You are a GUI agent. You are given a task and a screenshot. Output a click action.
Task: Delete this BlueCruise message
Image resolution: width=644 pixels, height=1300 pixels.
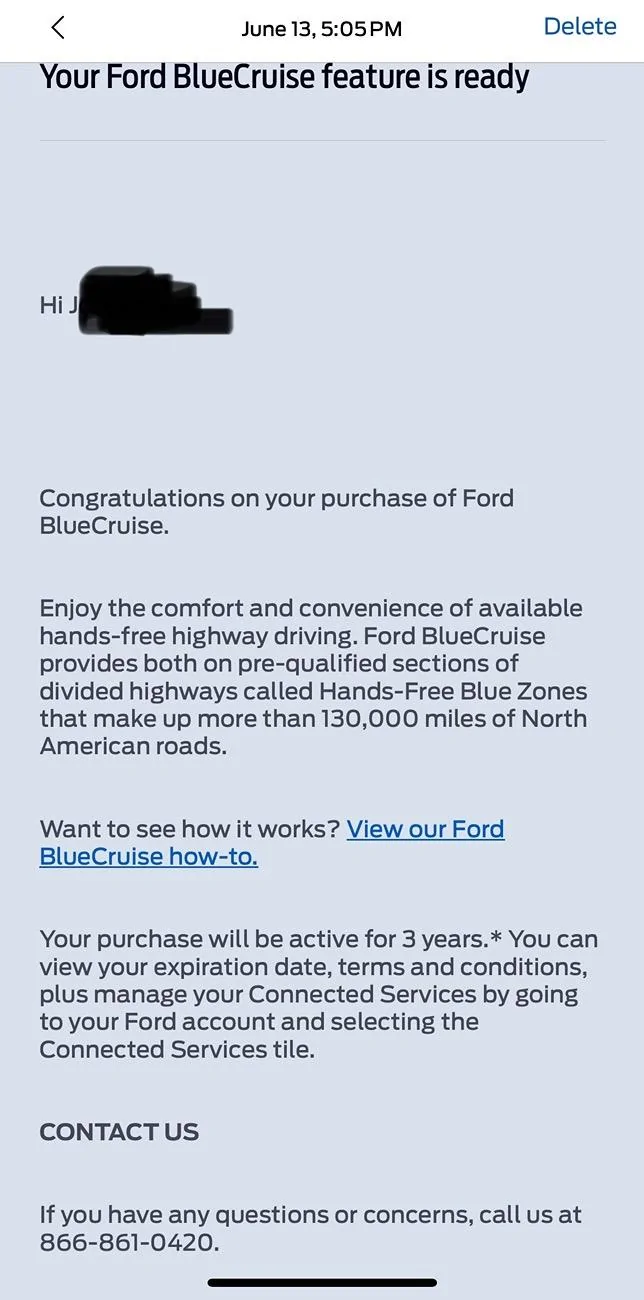coord(580,27)
